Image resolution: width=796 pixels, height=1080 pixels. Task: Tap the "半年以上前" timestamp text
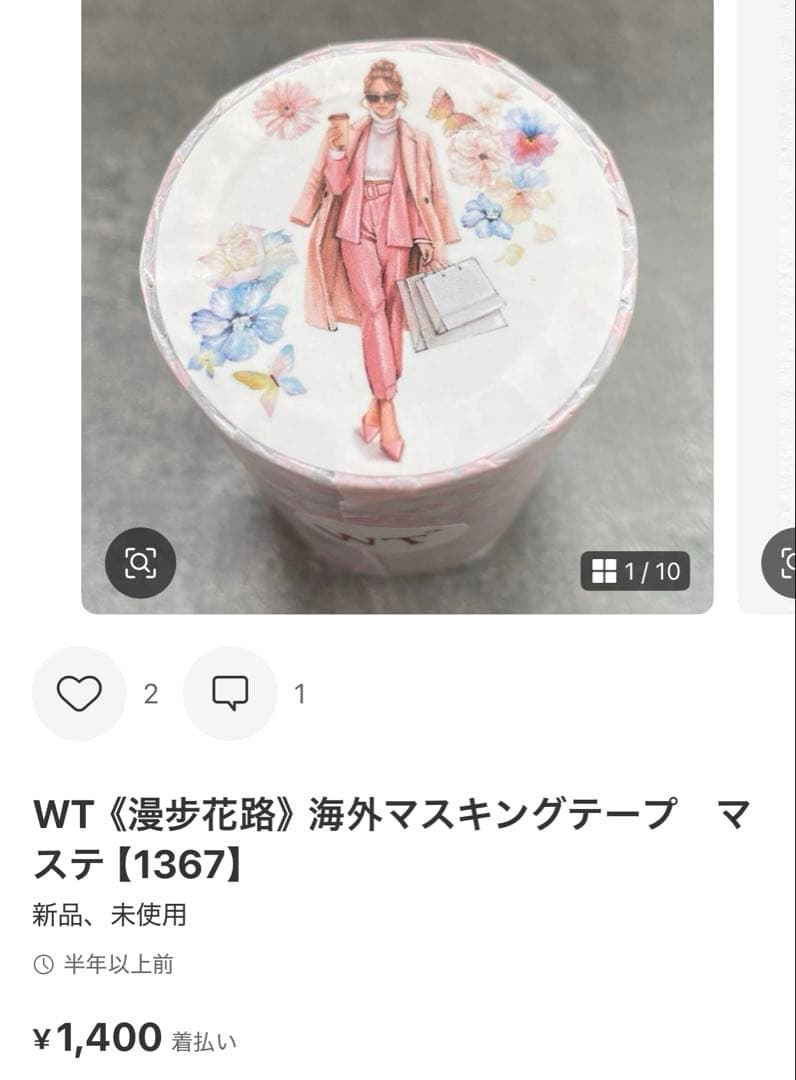click(x=110, y=963)
